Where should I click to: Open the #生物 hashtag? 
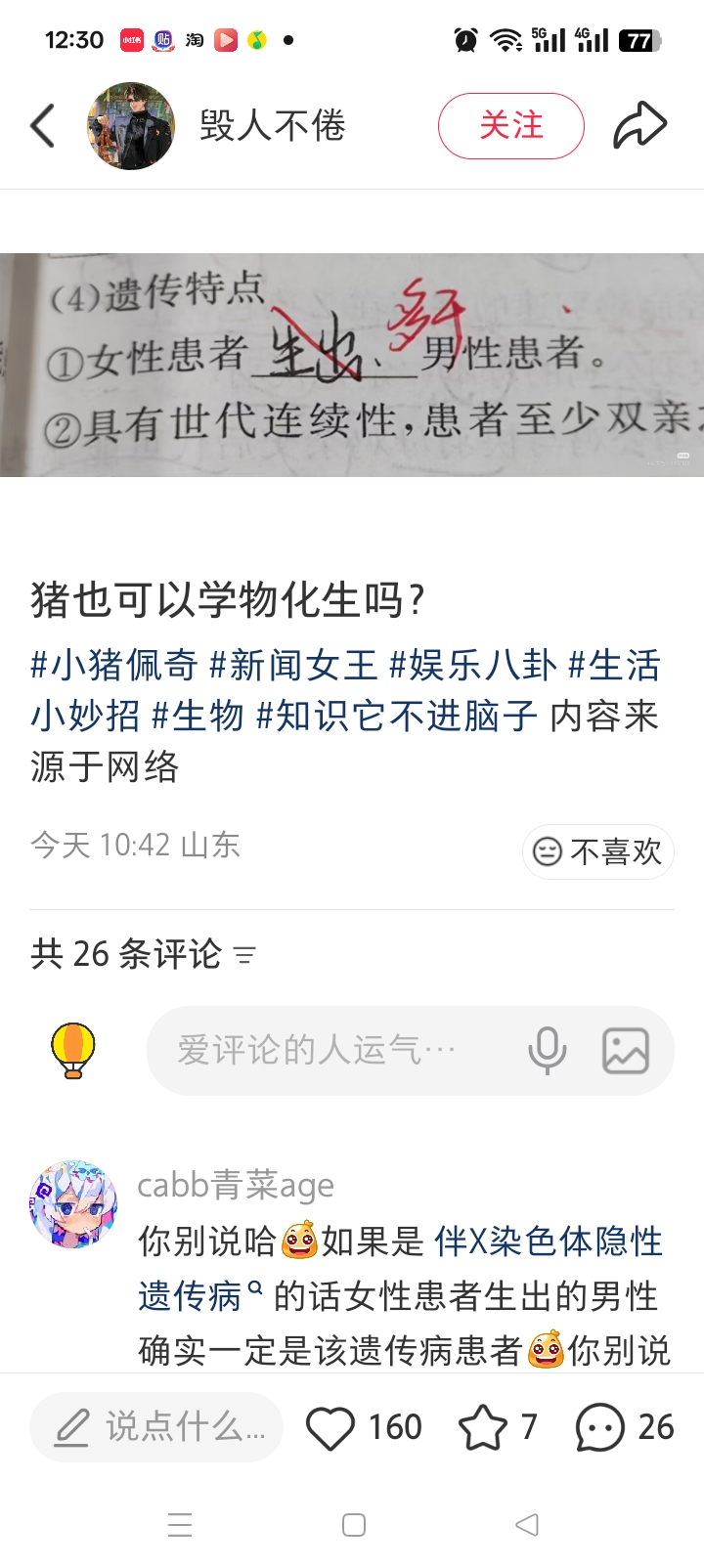198,717
